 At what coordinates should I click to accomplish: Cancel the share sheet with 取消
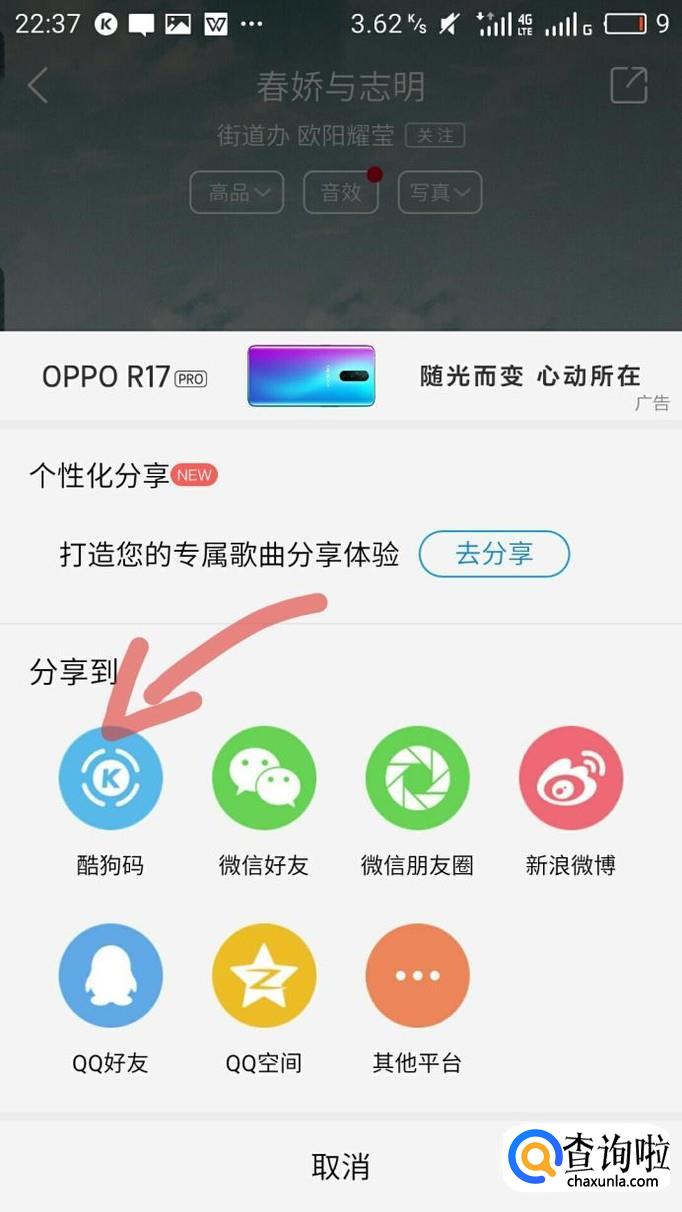(x=340, y=1166)
